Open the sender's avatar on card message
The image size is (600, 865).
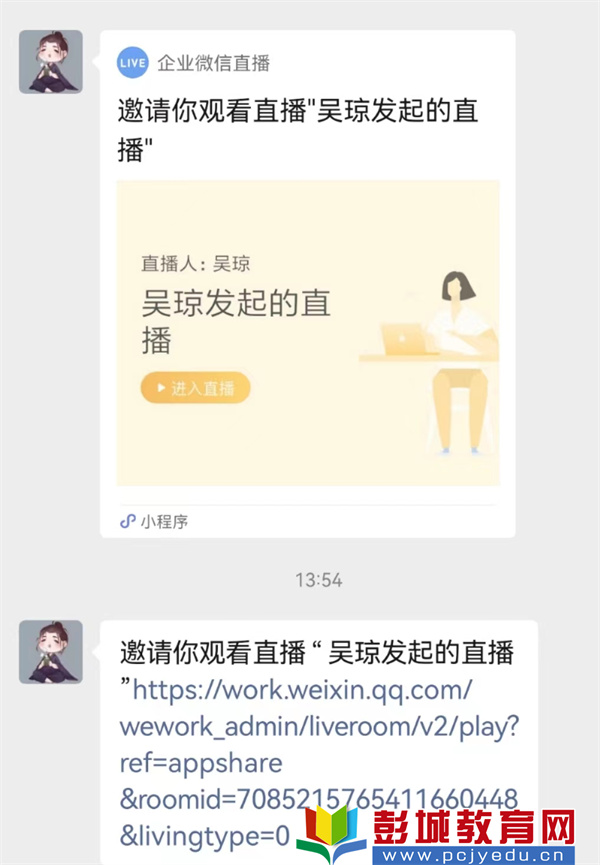pyautogui.click(x=51, y=62)
